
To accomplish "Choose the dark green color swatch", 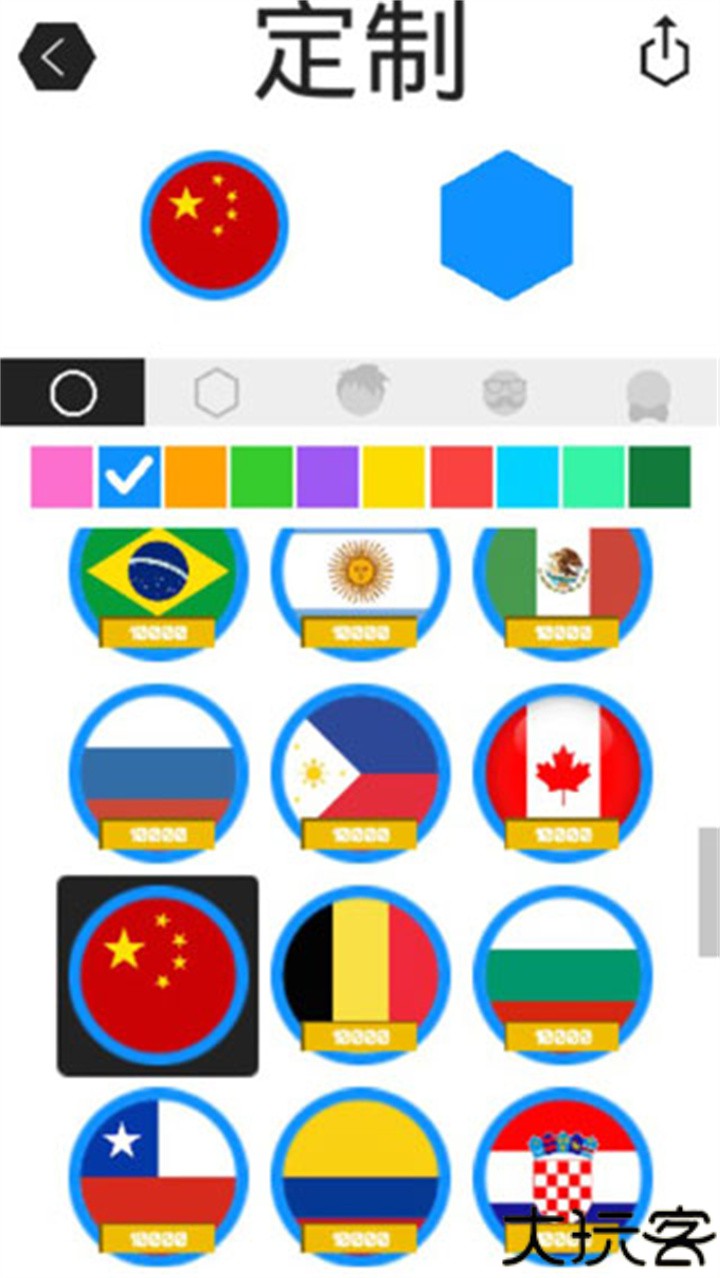I will click(x=660, y=477).
